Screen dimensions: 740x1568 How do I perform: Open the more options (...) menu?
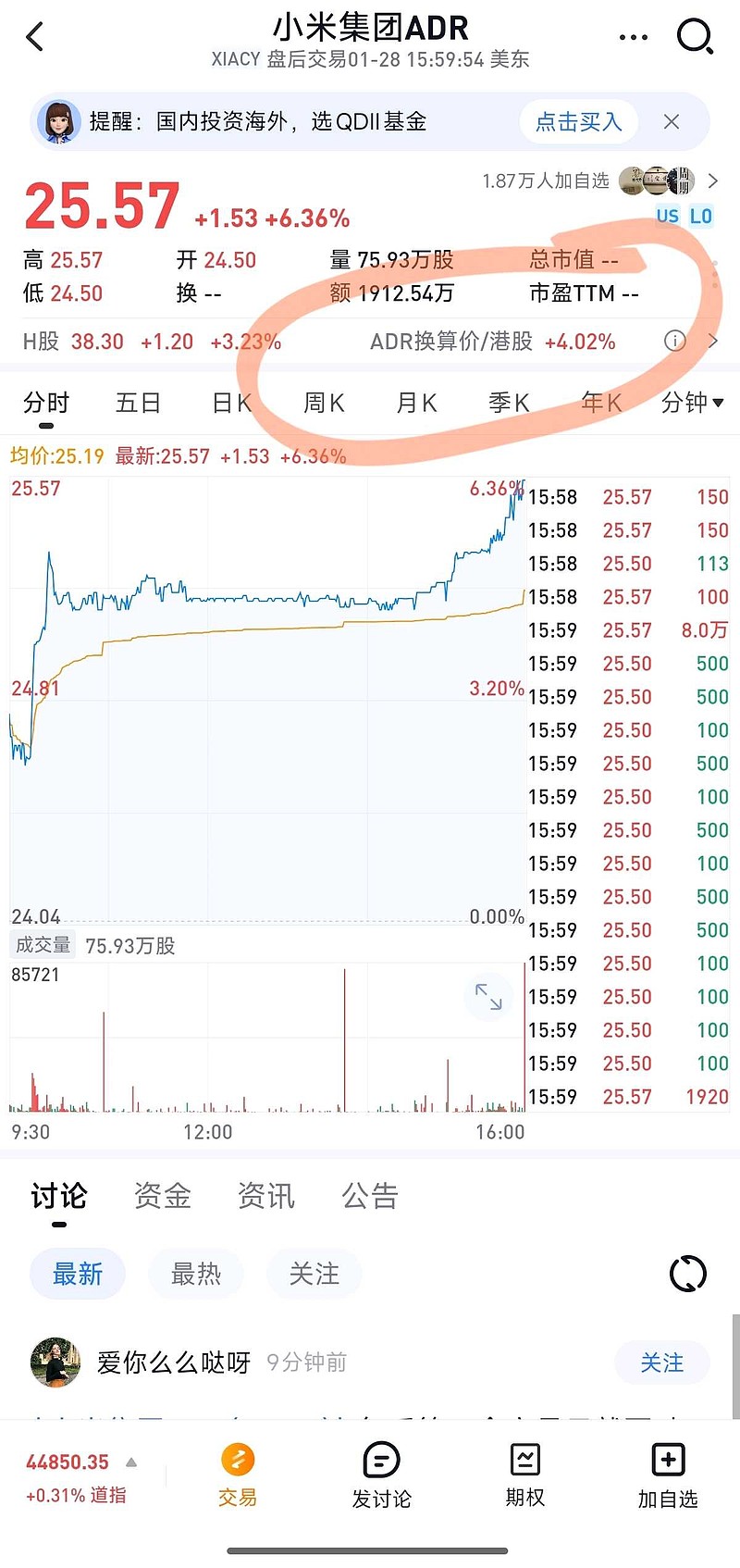[635, 37]
